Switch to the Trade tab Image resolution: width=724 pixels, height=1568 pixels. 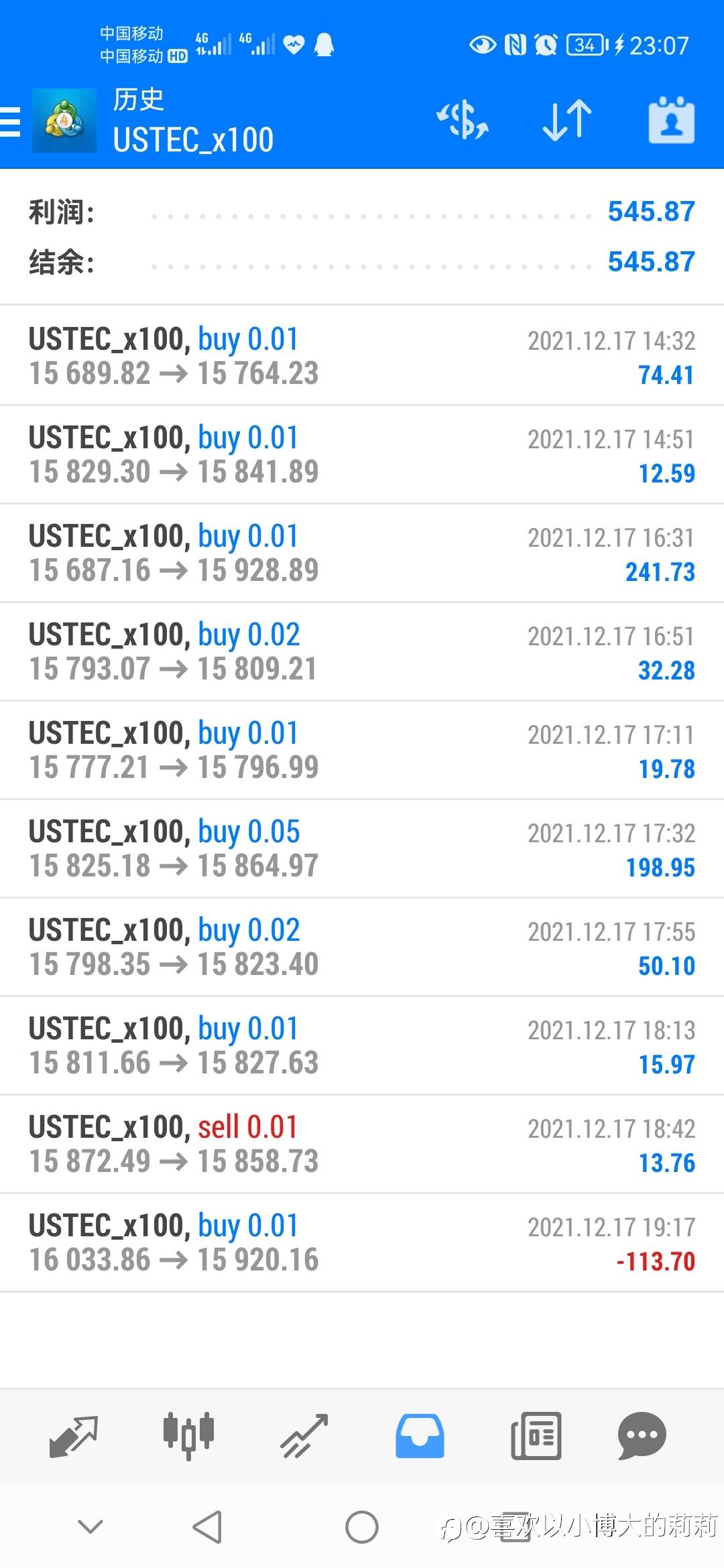(304, 1436)
